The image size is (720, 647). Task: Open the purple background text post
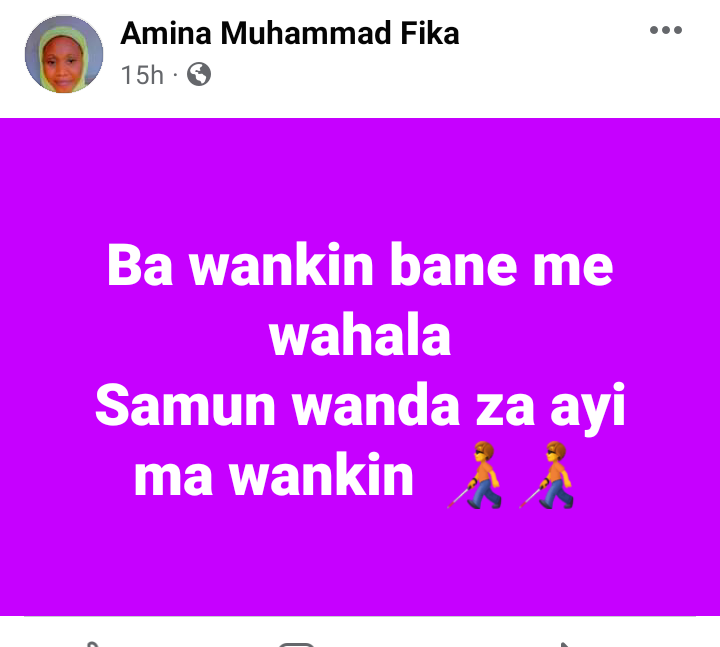click(360, 366)
